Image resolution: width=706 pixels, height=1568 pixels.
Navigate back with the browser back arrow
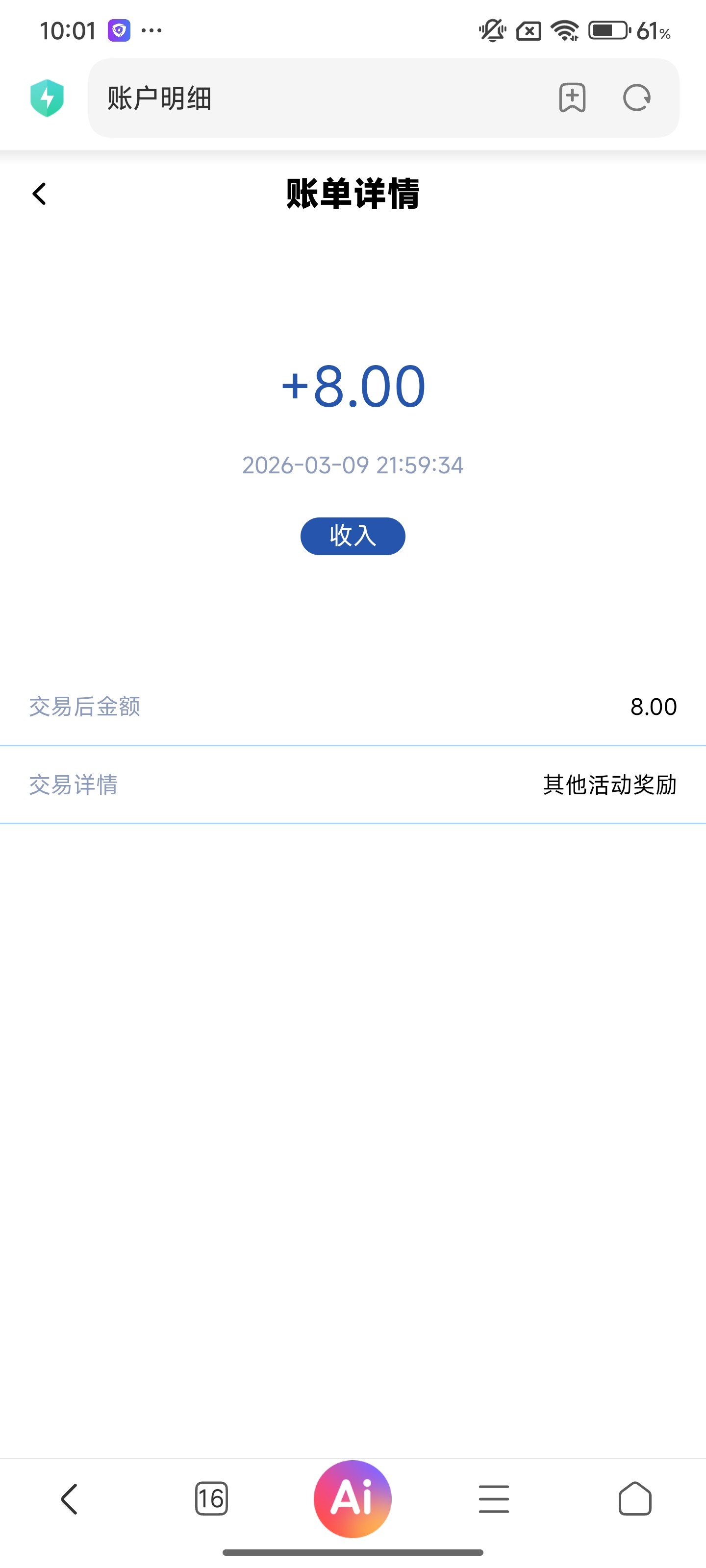[x=70, y=1498]
